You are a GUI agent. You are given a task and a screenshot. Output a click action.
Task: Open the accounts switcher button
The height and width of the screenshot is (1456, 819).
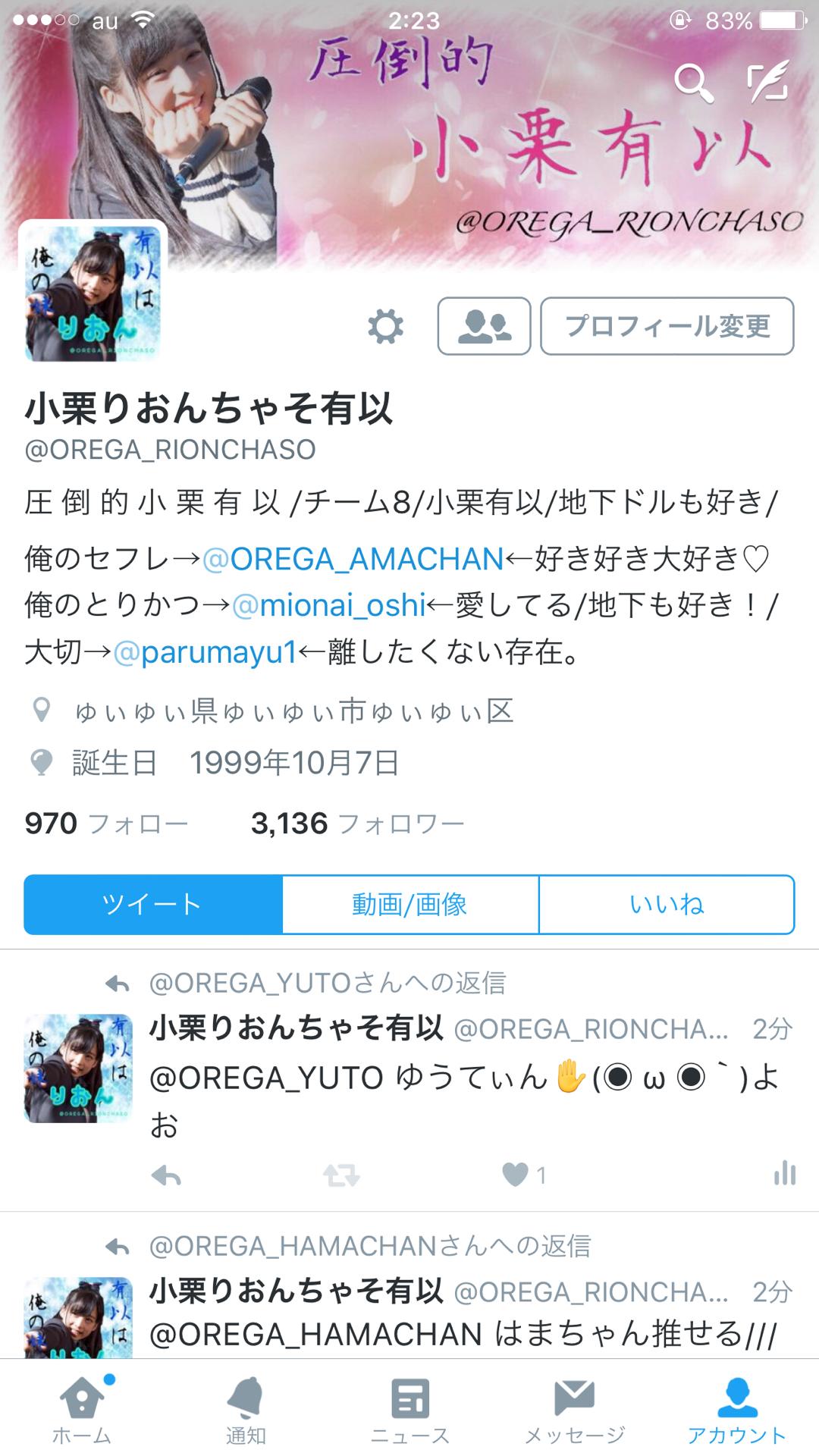coord(484,326)
